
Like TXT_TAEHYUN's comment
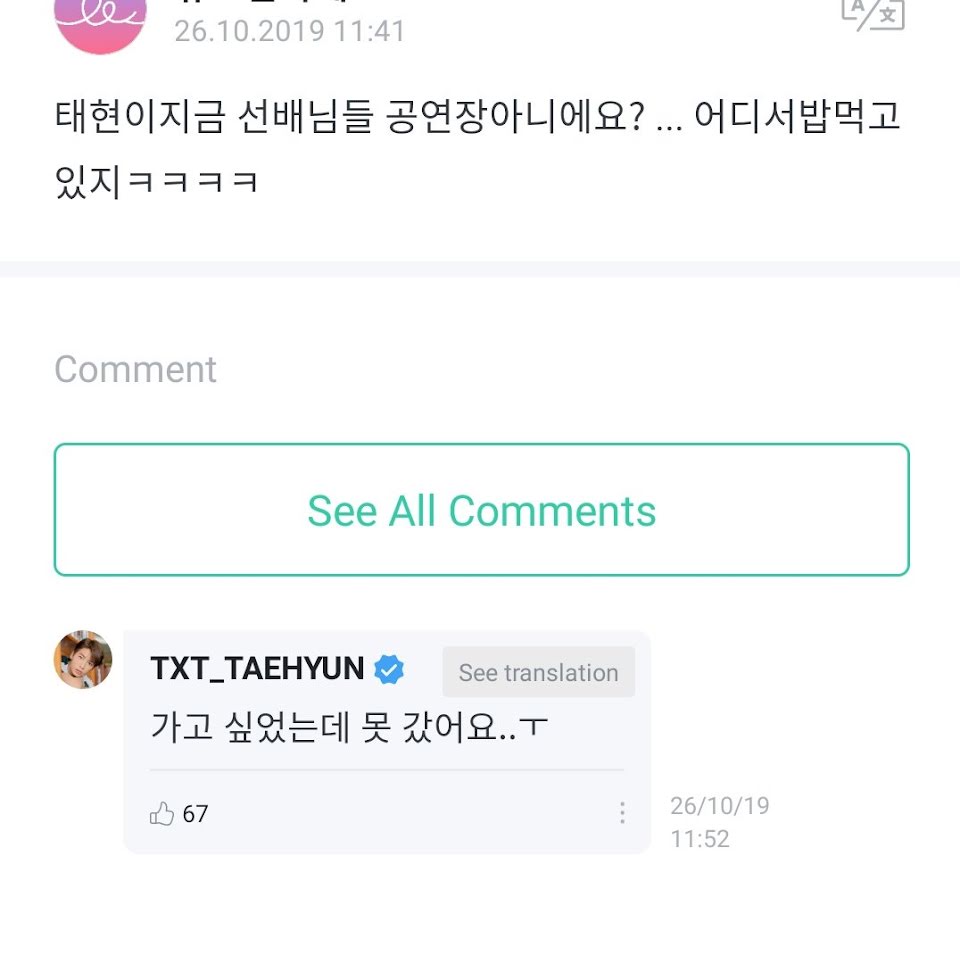[x=162, y=813]
